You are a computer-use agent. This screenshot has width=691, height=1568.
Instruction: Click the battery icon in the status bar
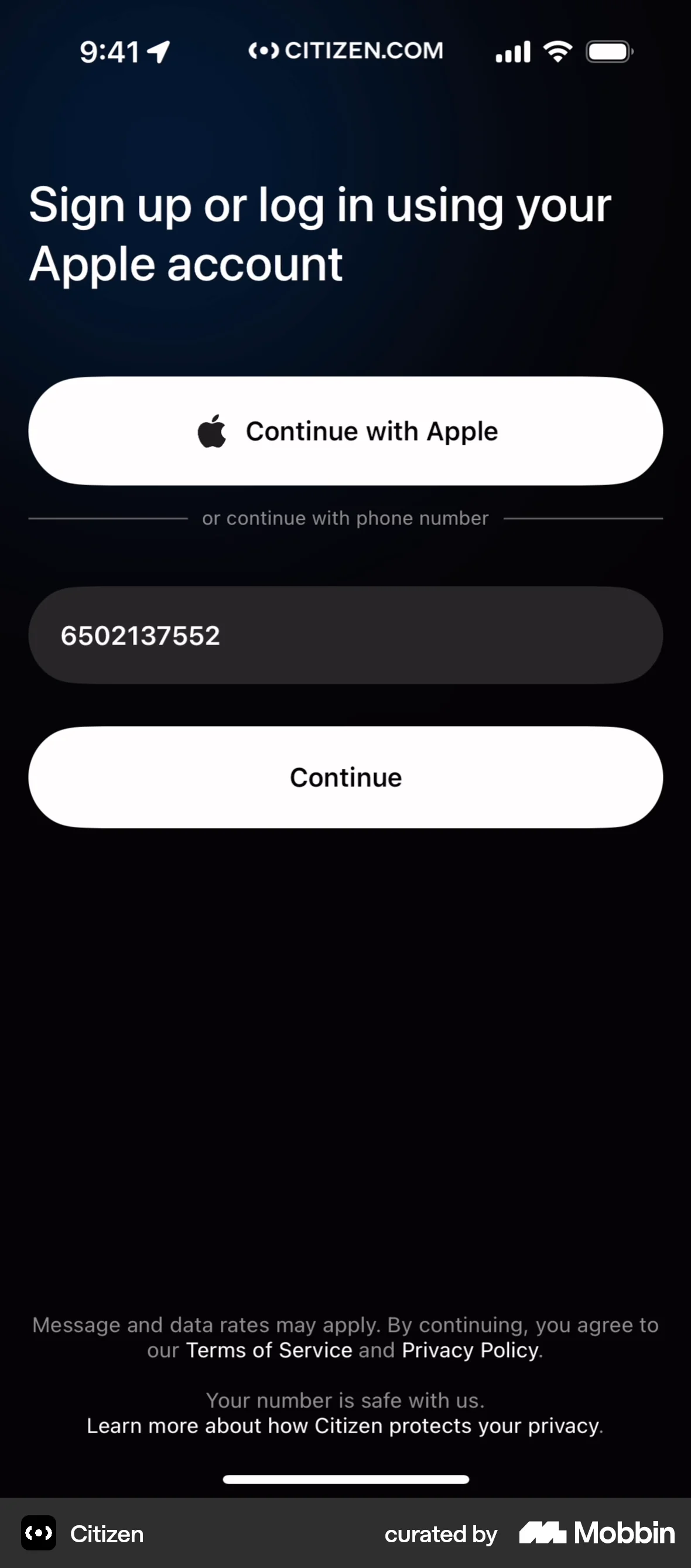click(x=607, y=51)
